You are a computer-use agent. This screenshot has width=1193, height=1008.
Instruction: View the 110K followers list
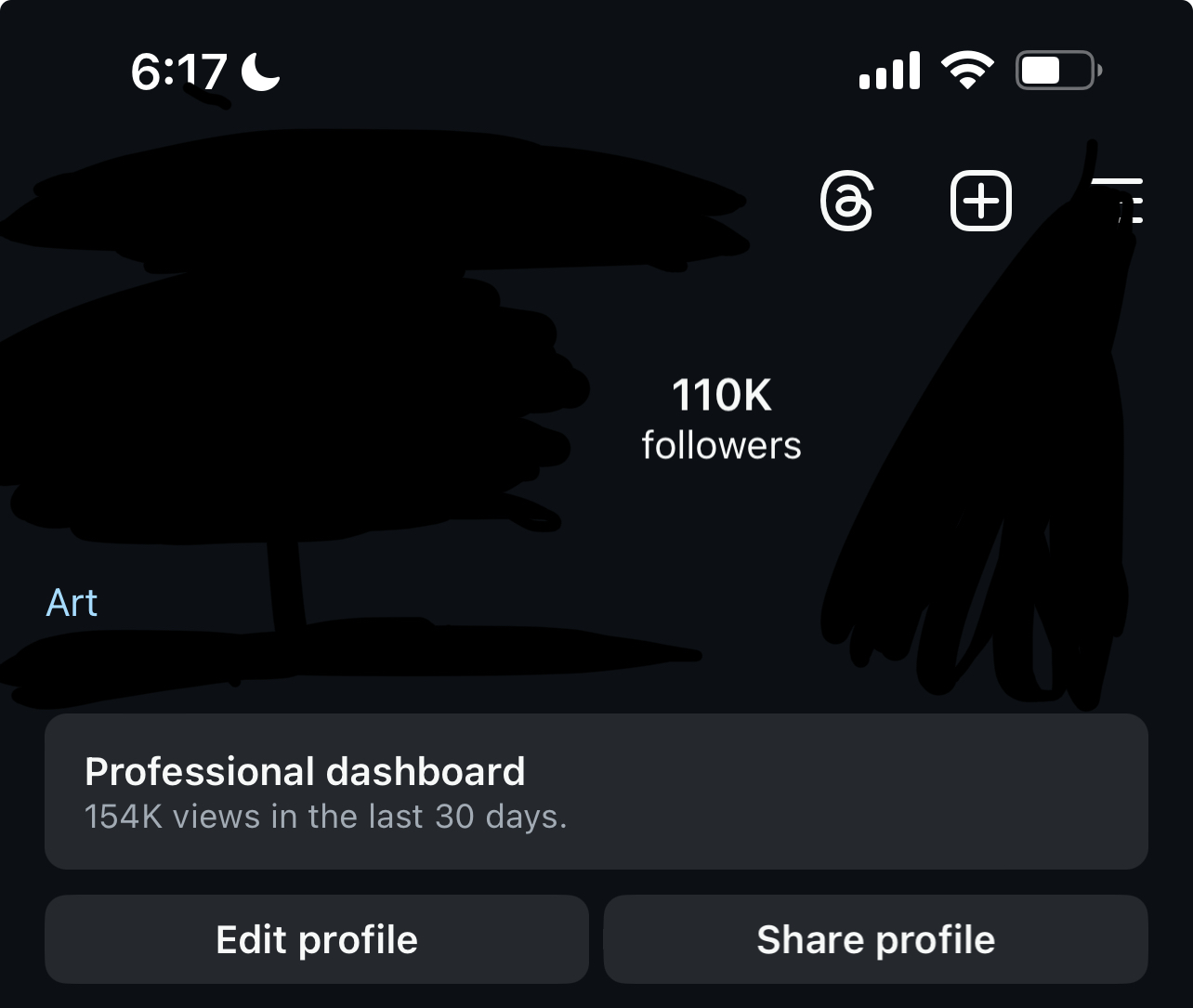(721, 419)
